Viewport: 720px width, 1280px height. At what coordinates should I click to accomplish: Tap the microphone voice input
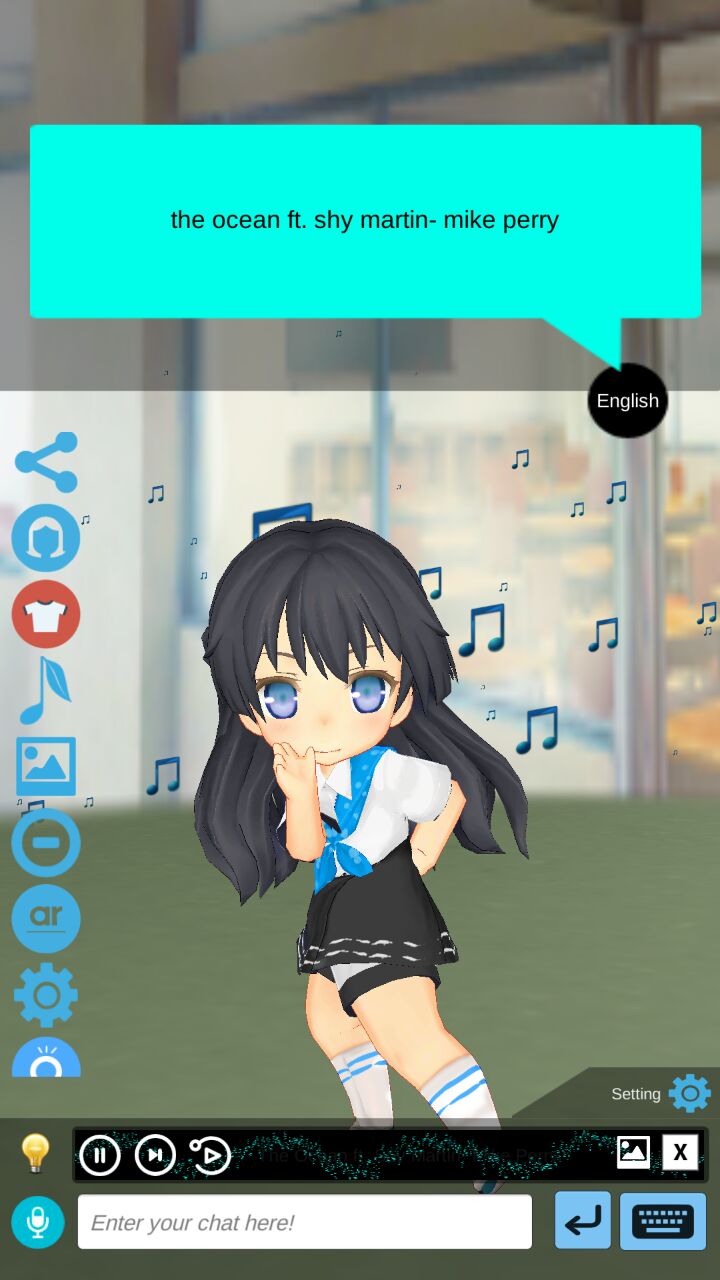38,1222
